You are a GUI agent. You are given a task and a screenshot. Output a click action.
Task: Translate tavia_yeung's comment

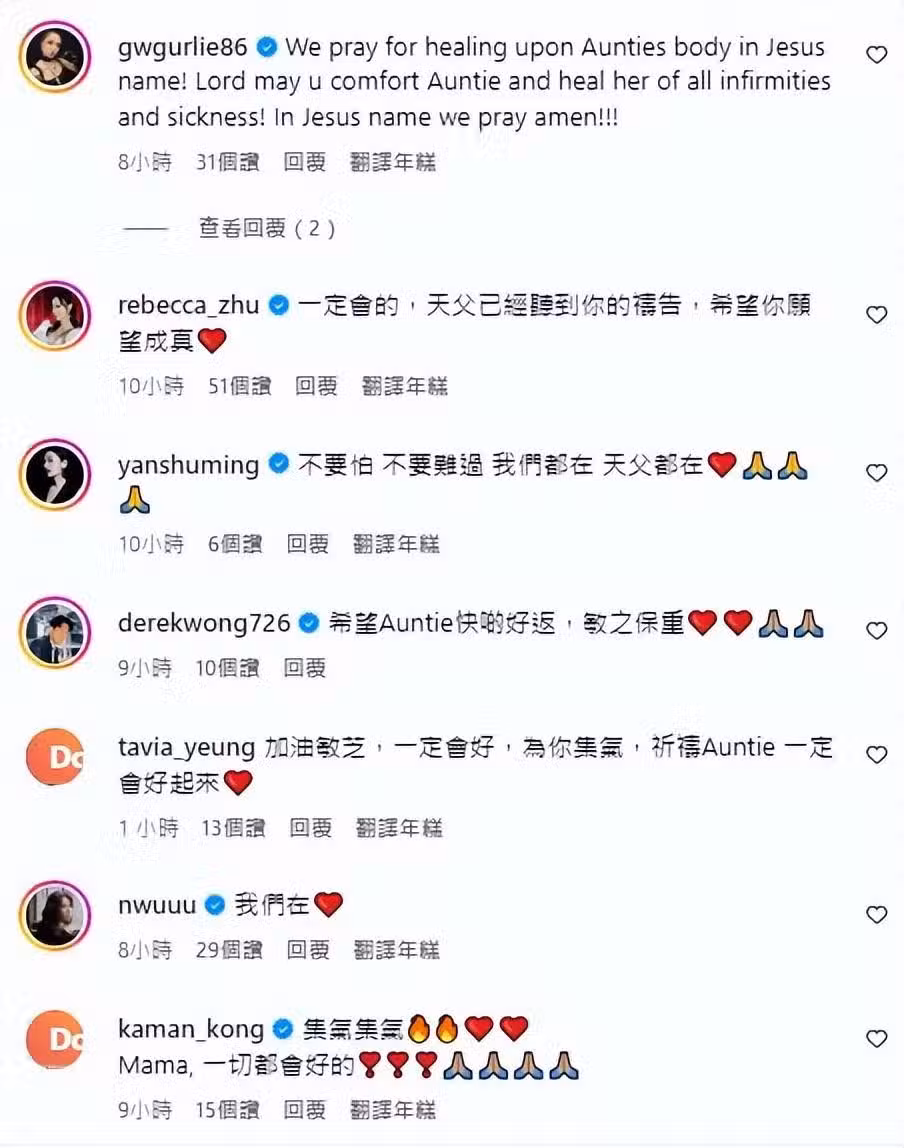coord(399,828)
